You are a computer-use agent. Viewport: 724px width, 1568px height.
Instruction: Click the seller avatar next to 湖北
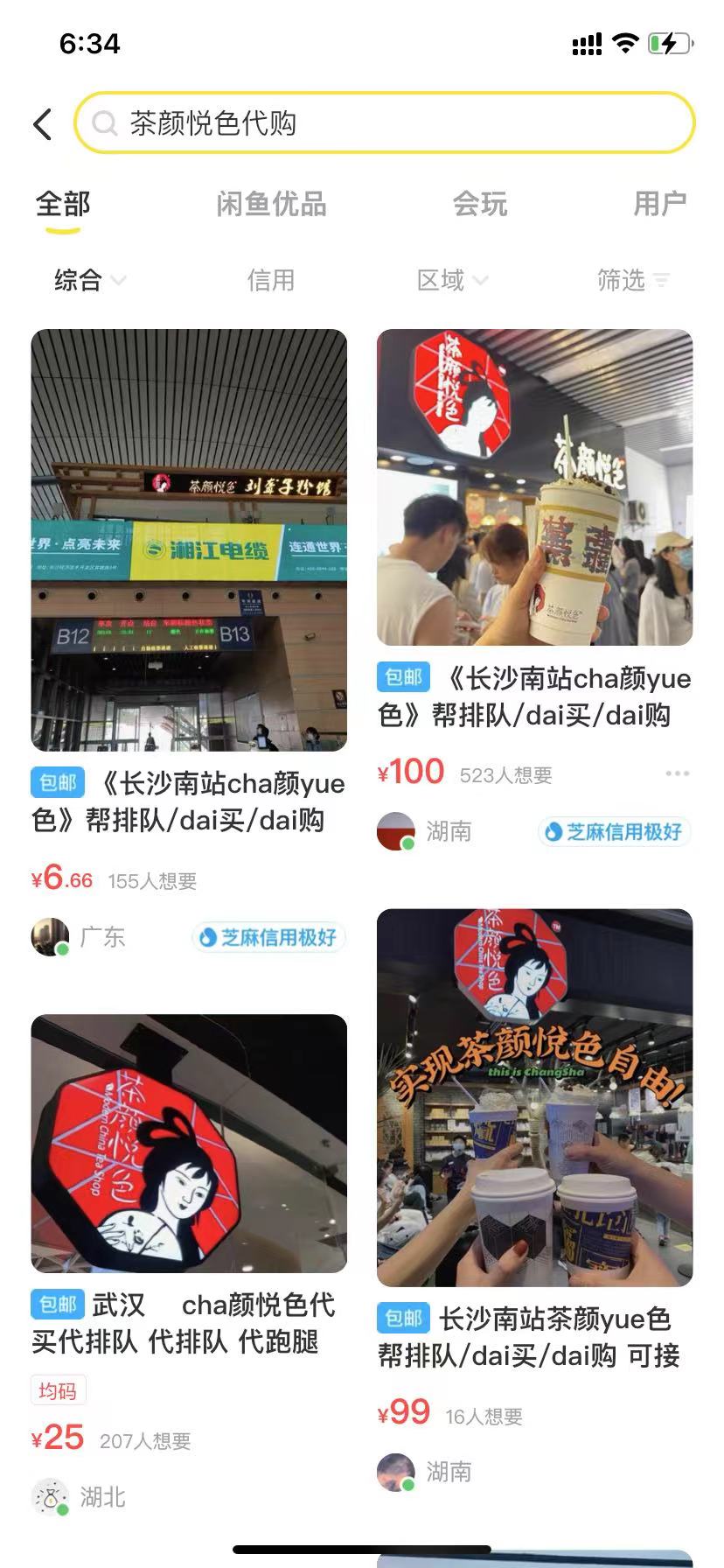click(x=52, y=1498)
